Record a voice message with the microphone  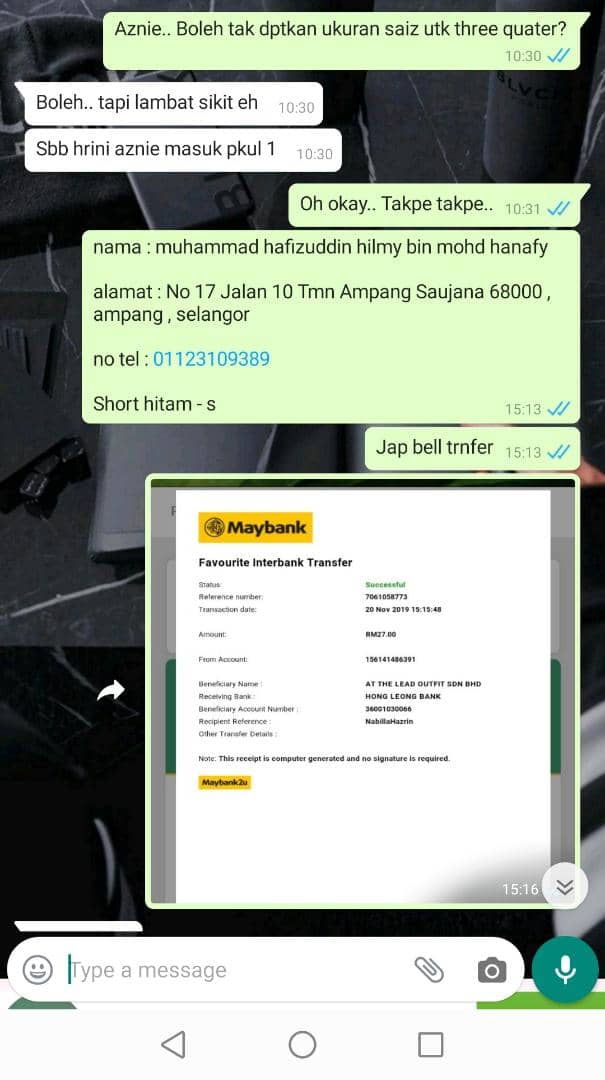pyautogui.click(x=564, y=970)
